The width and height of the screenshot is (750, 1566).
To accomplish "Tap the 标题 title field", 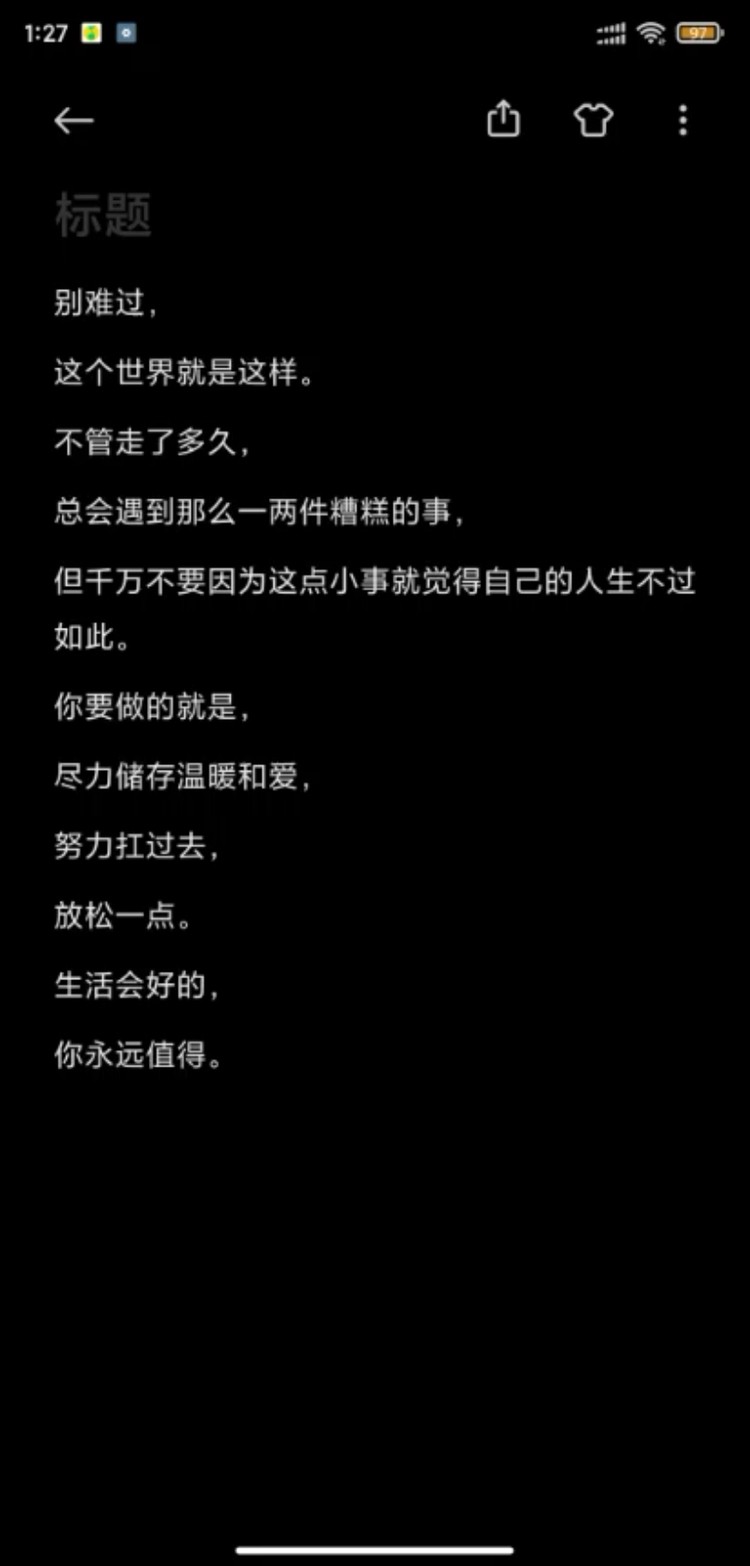I will [375, 215].
